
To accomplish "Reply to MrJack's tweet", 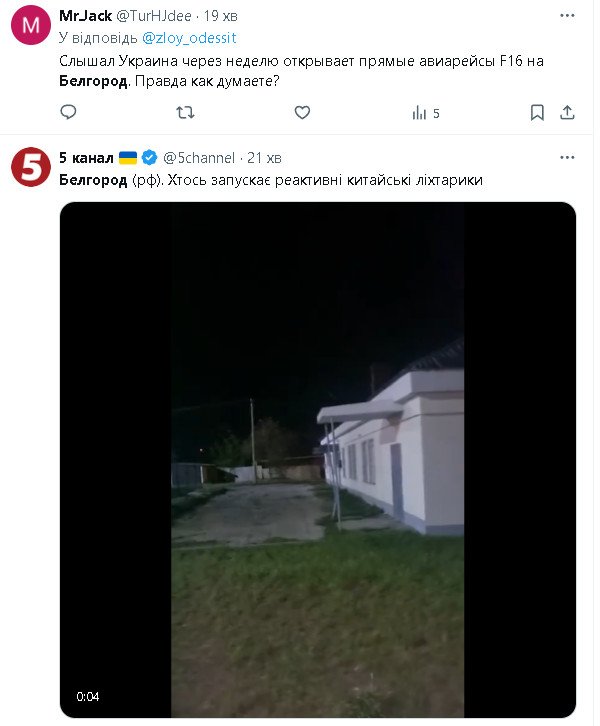I will pos(68,113).
